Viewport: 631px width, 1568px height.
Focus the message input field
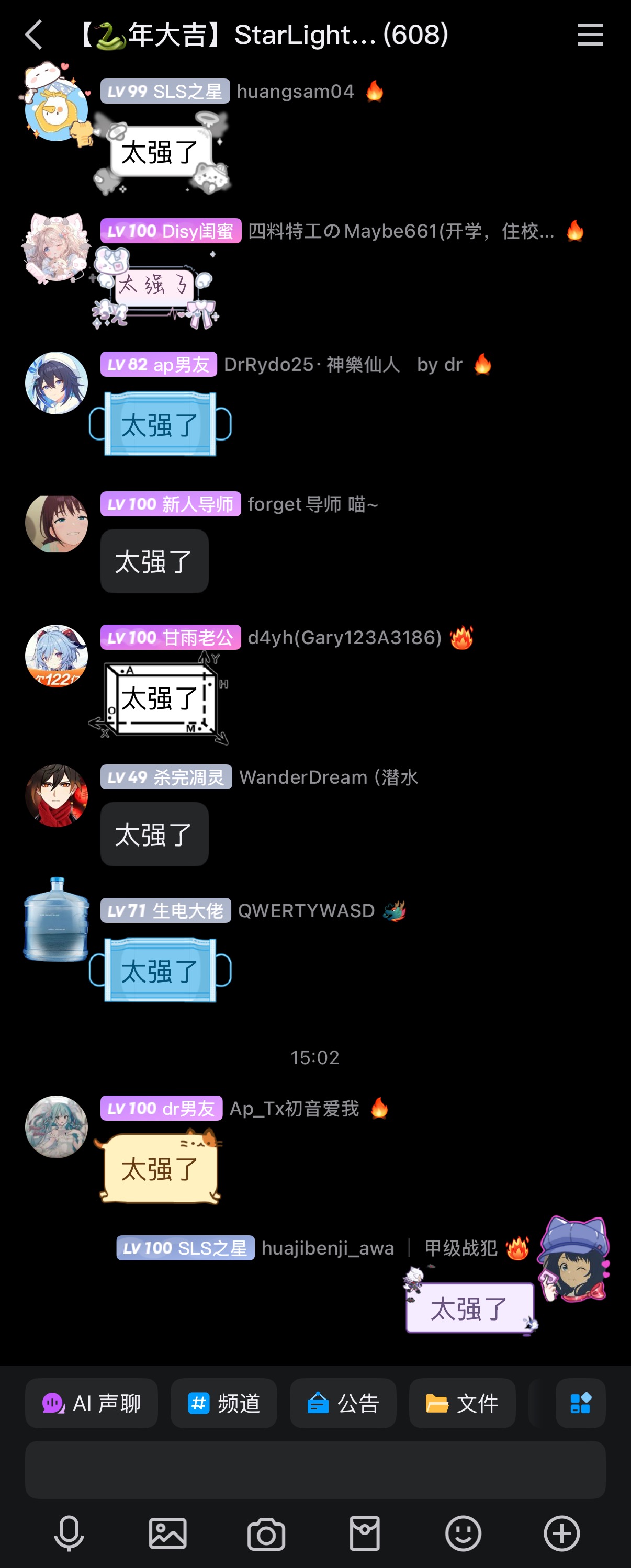315,1470
